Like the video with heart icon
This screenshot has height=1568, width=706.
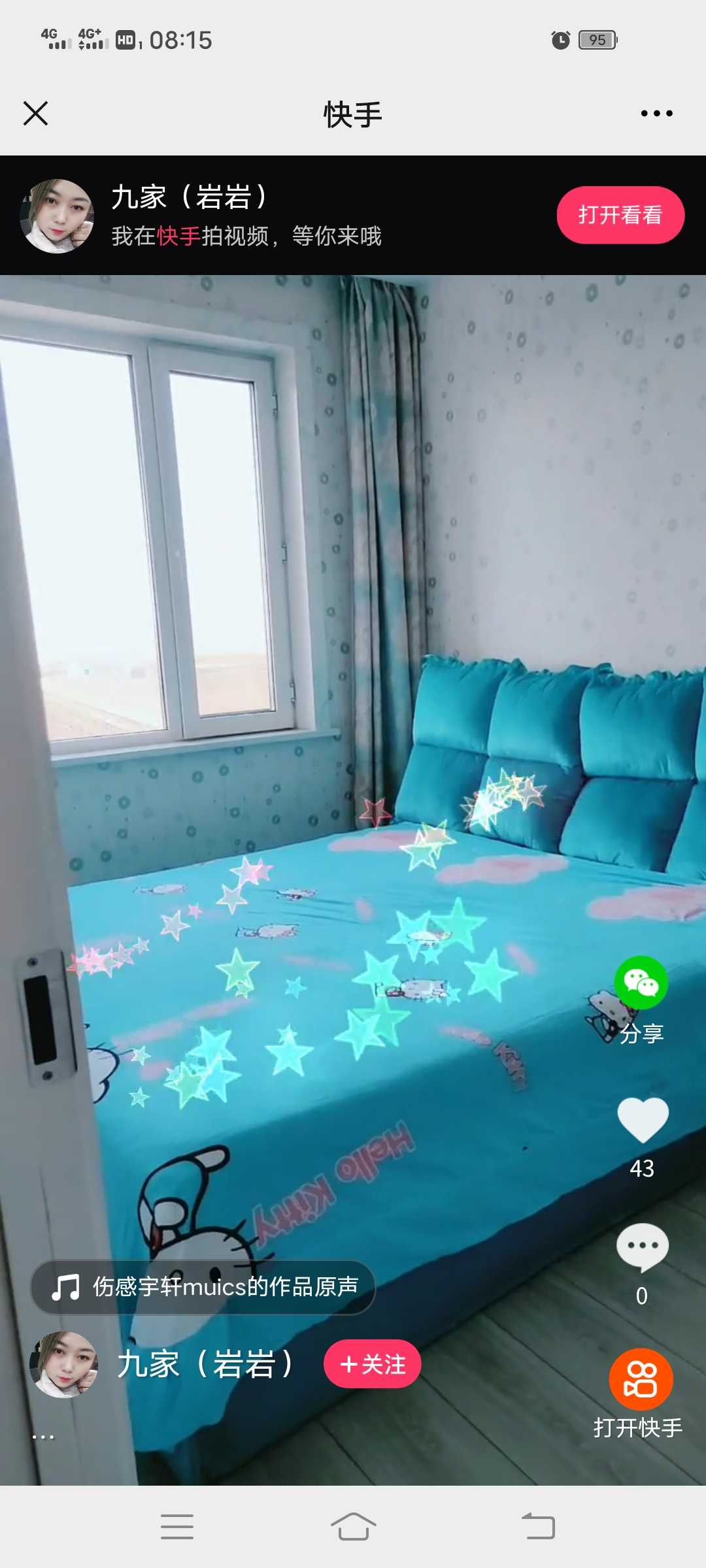pos(643,1120)
